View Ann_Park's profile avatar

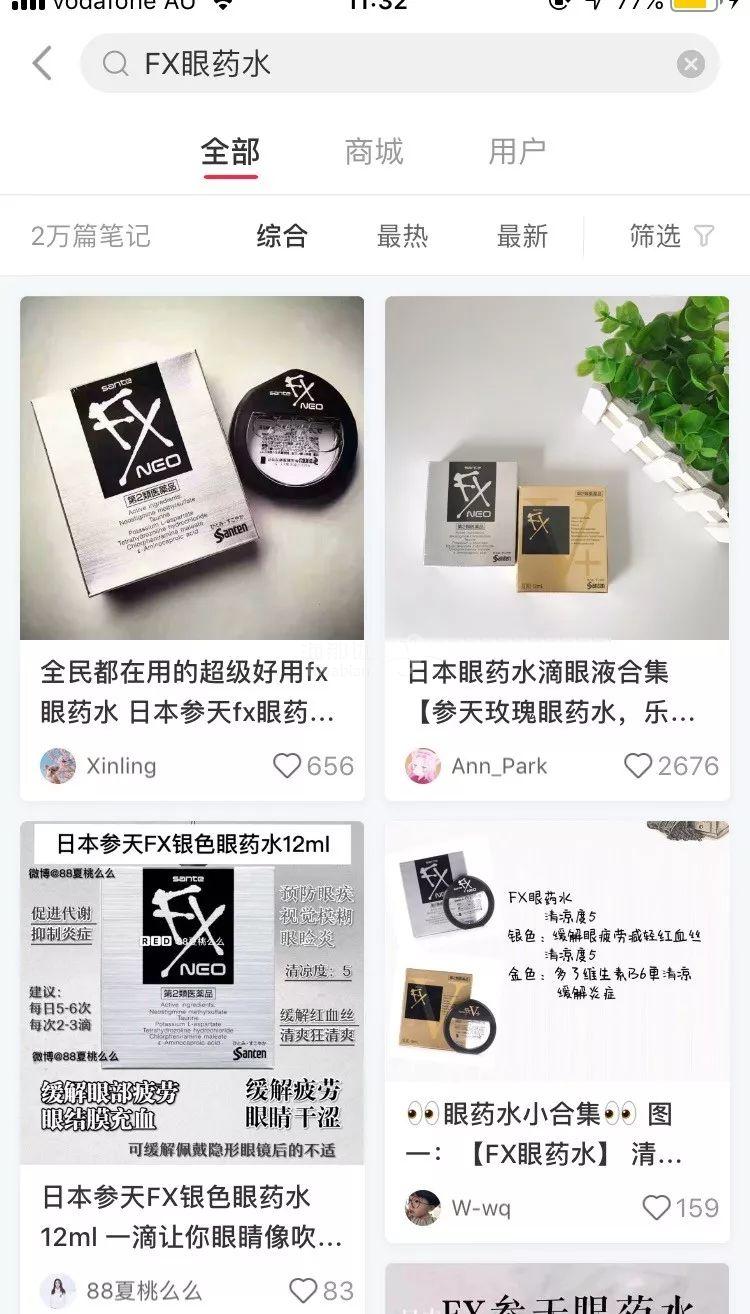tap(422, 766)
